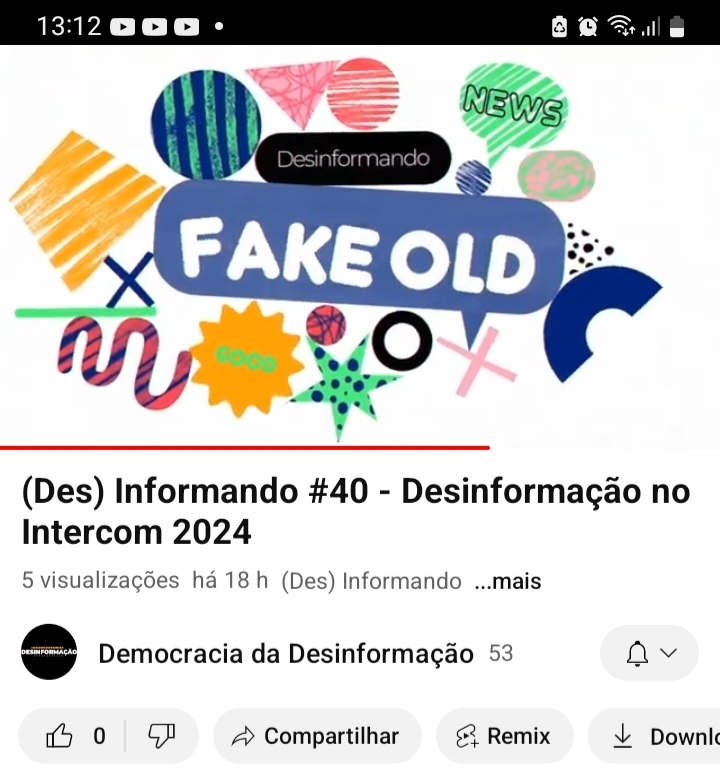Expand the description with ...mais
The height and width of the screenshot is (775, 720).
pyautogui.click(x=508, y=581)
